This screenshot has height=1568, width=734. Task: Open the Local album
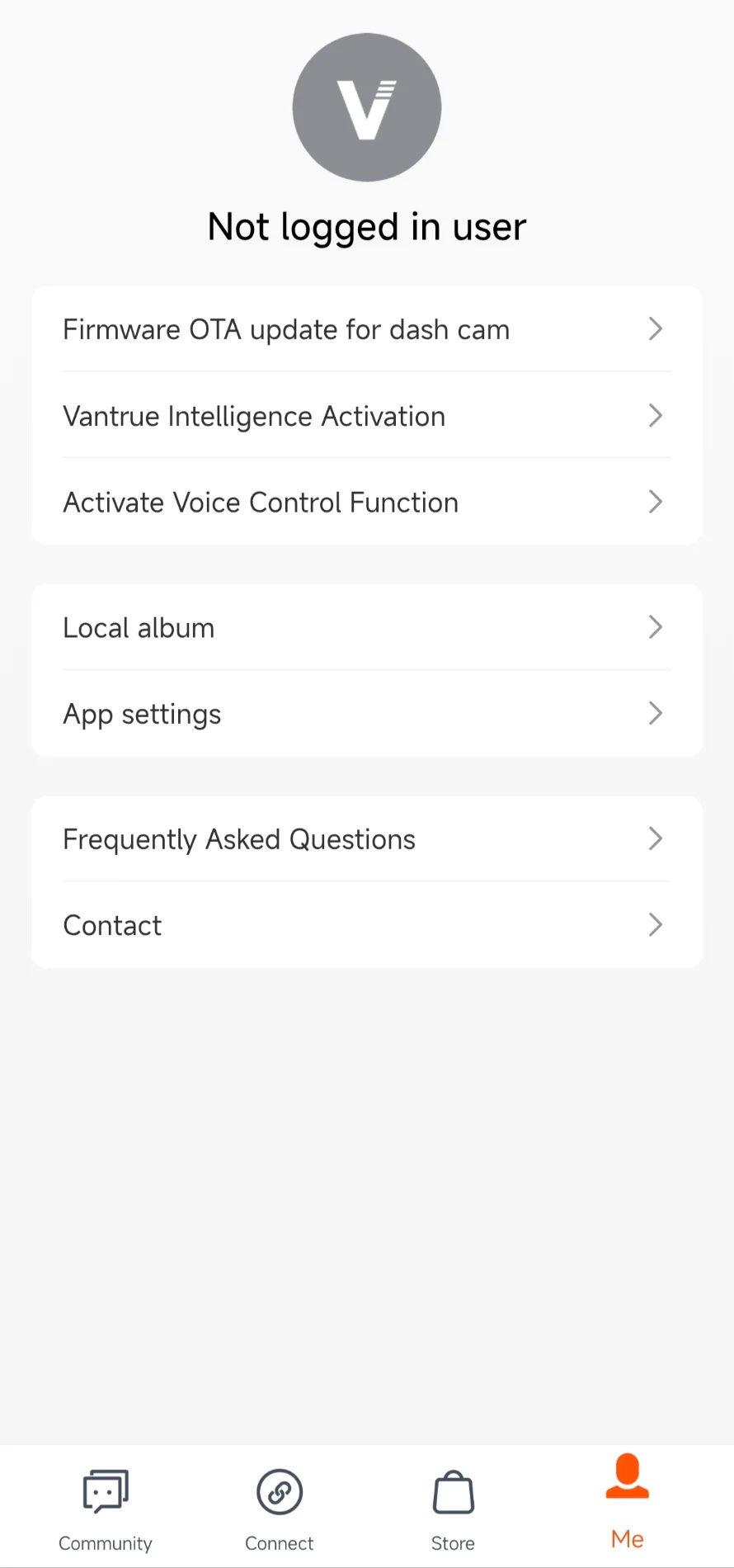(367, 627)
